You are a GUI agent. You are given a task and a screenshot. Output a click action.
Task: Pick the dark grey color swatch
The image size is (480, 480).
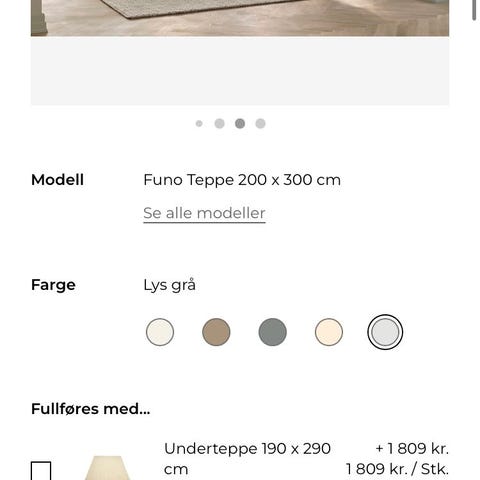273,332
